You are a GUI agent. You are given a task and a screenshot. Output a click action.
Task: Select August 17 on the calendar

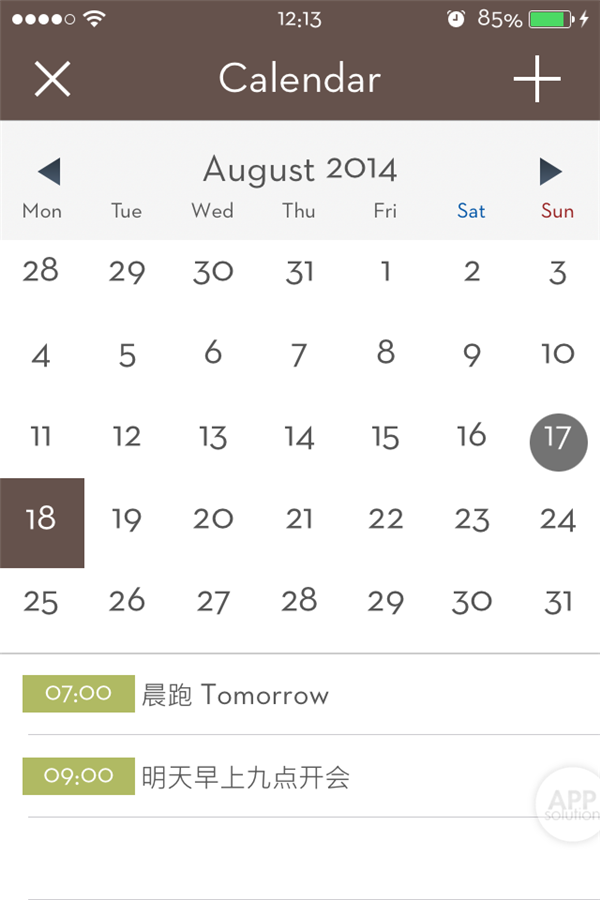pos(557,438)
